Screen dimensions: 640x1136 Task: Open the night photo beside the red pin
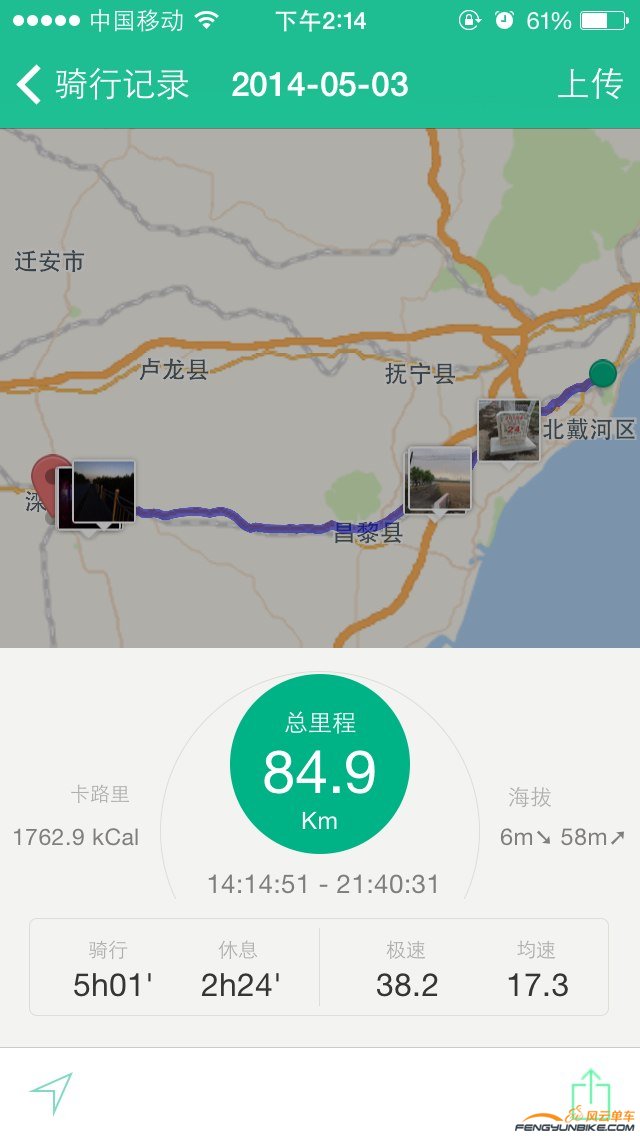pyautogui.click(x=102, y=491)
